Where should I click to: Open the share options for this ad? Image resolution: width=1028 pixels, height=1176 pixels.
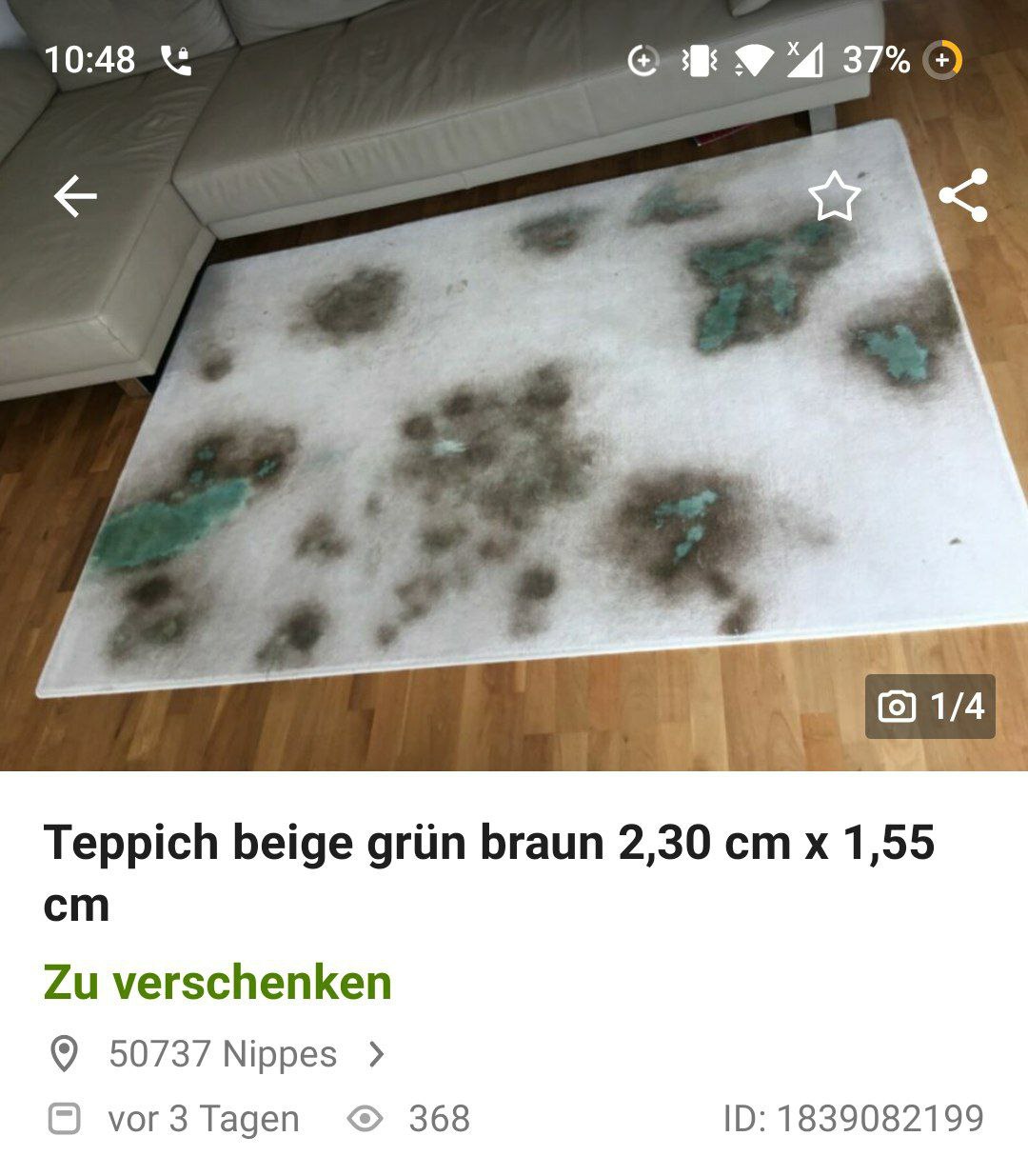click(x=965, y=198)
